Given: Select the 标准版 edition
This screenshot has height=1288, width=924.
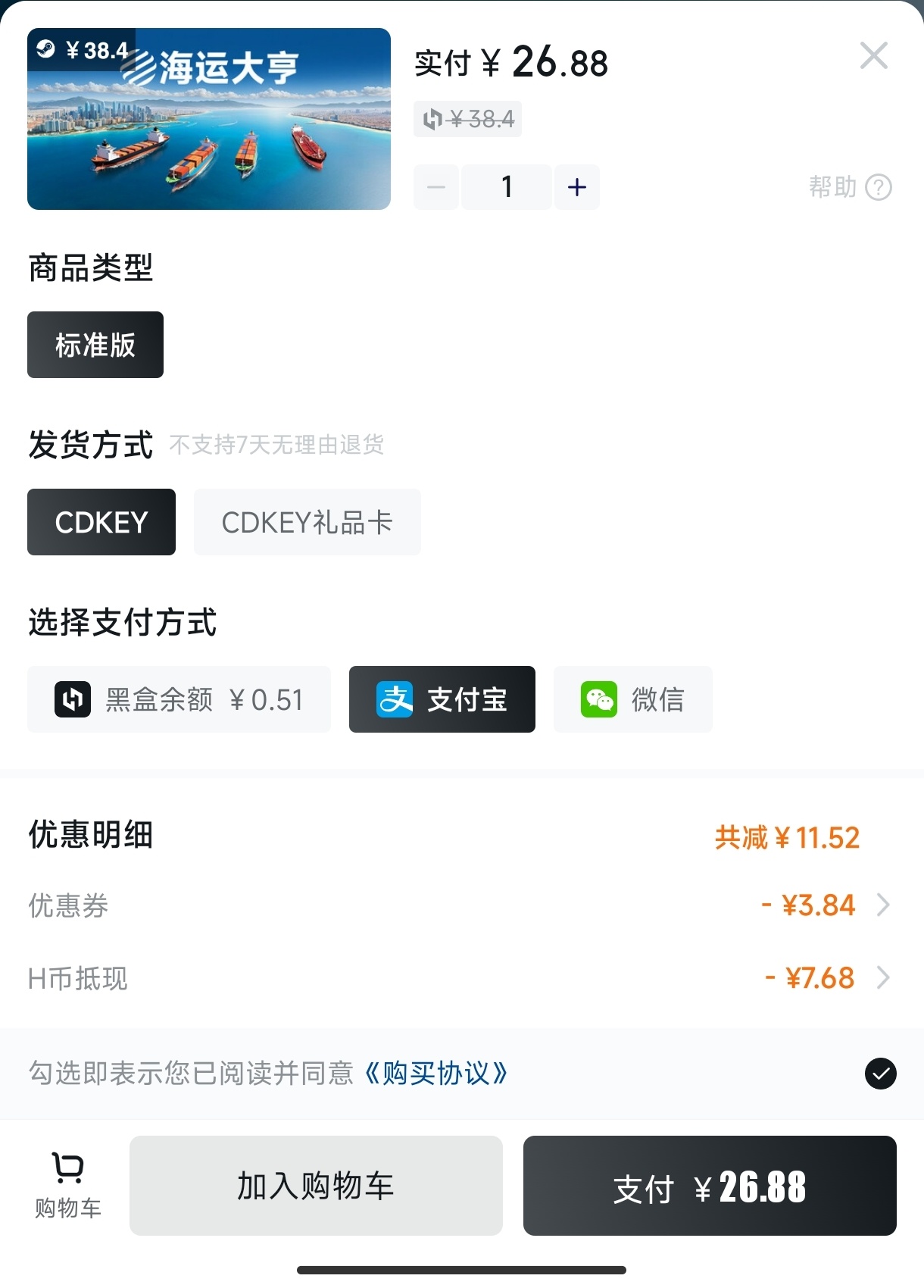Looking at the screenshot, I should click(95, 345).
